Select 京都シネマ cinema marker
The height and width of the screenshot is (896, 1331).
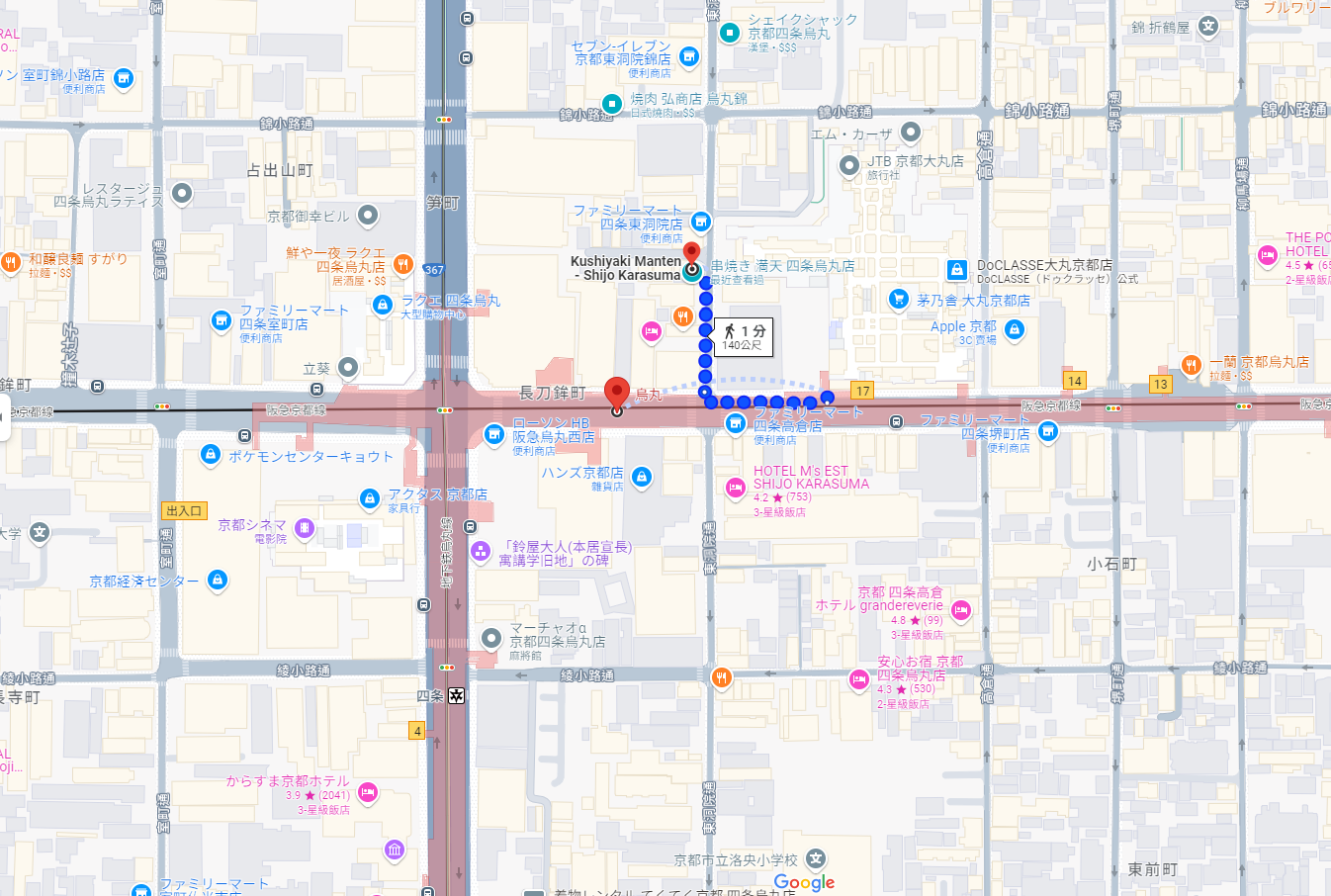tap(305, 528)
